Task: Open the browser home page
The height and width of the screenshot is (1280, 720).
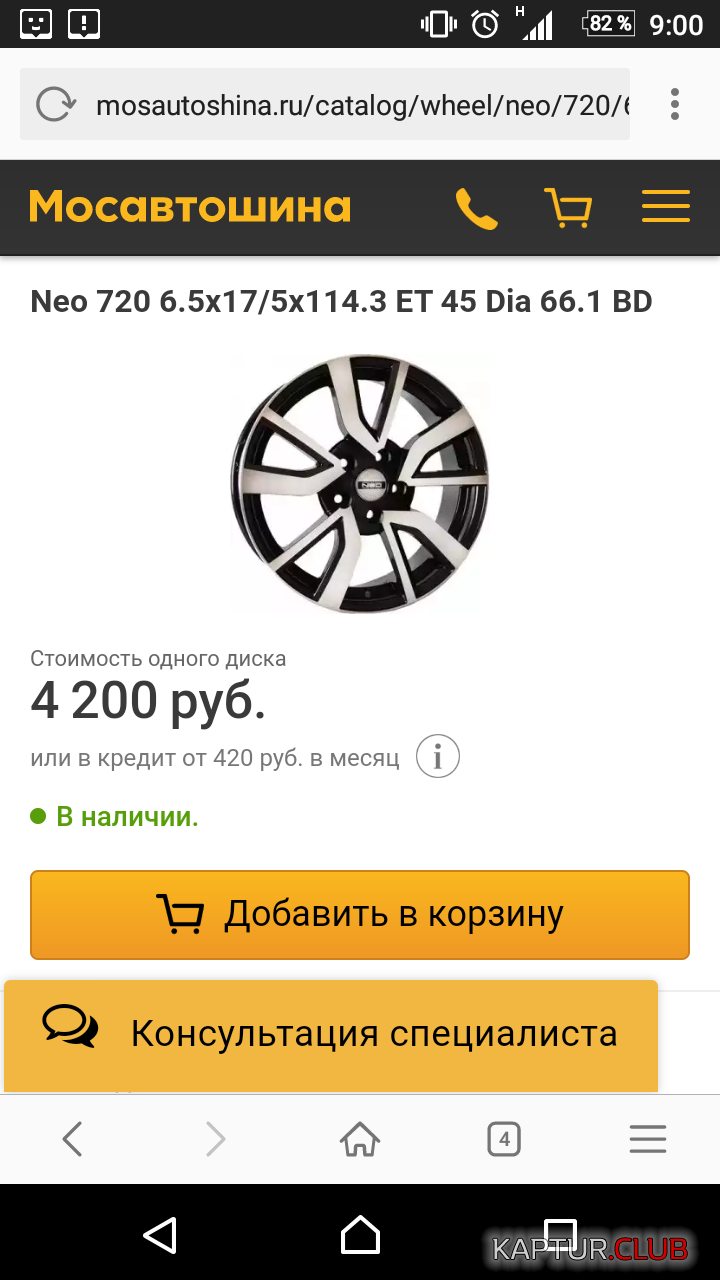Action: [x=360, y=1139]
